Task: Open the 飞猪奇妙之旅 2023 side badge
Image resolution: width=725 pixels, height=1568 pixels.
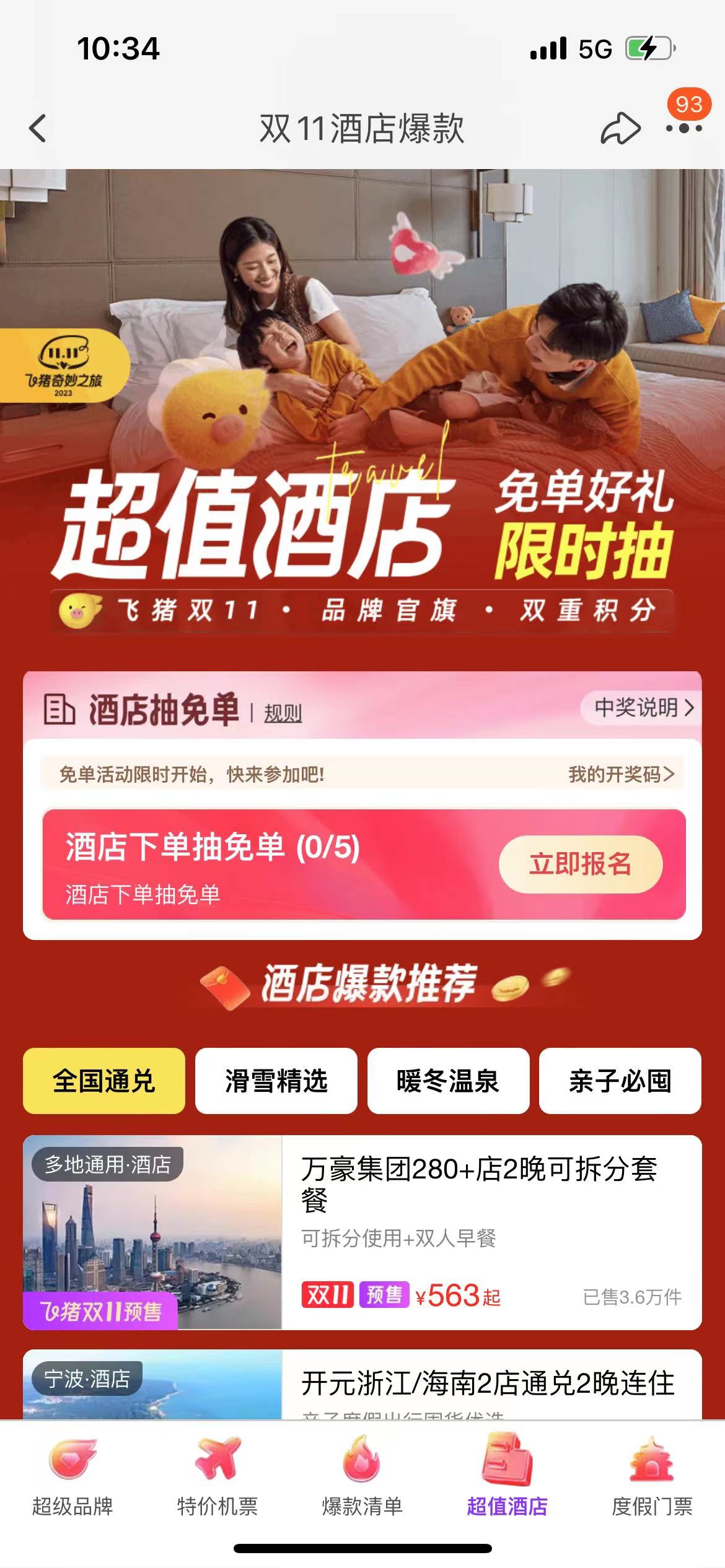Action: (x=63, y=365)
